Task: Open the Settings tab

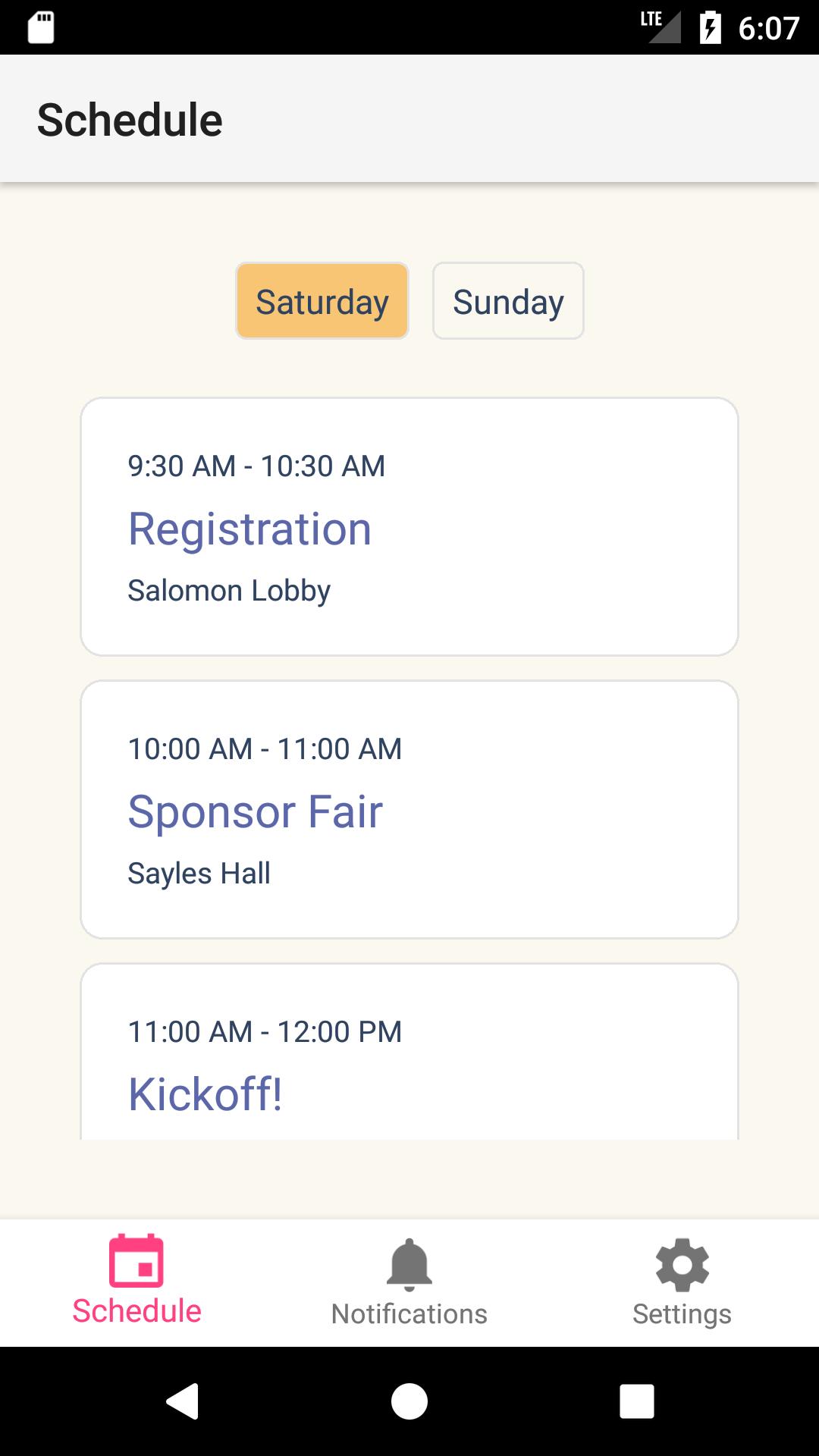Action: pos(682,1282)
